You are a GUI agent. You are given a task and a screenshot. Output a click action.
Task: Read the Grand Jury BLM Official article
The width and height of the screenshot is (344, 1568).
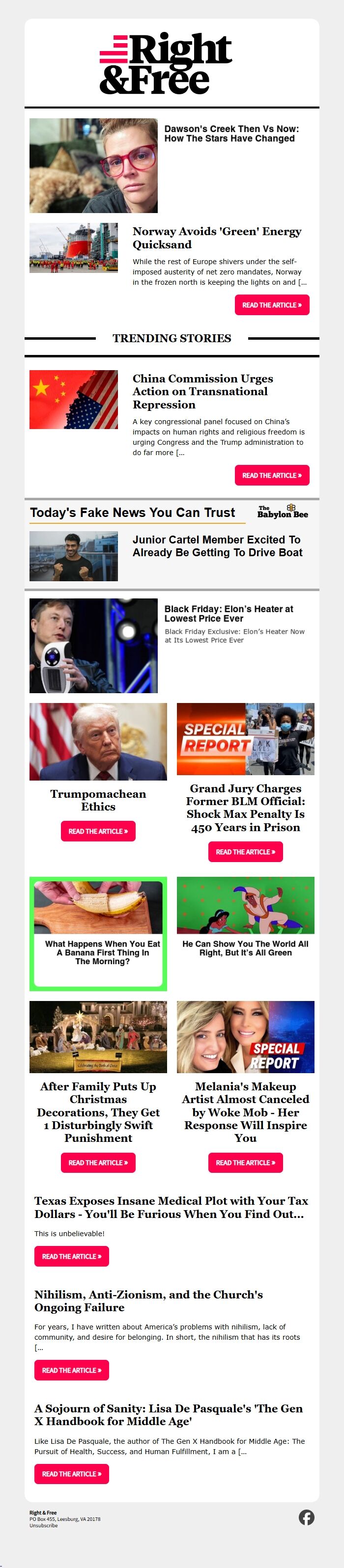(245, 852)
